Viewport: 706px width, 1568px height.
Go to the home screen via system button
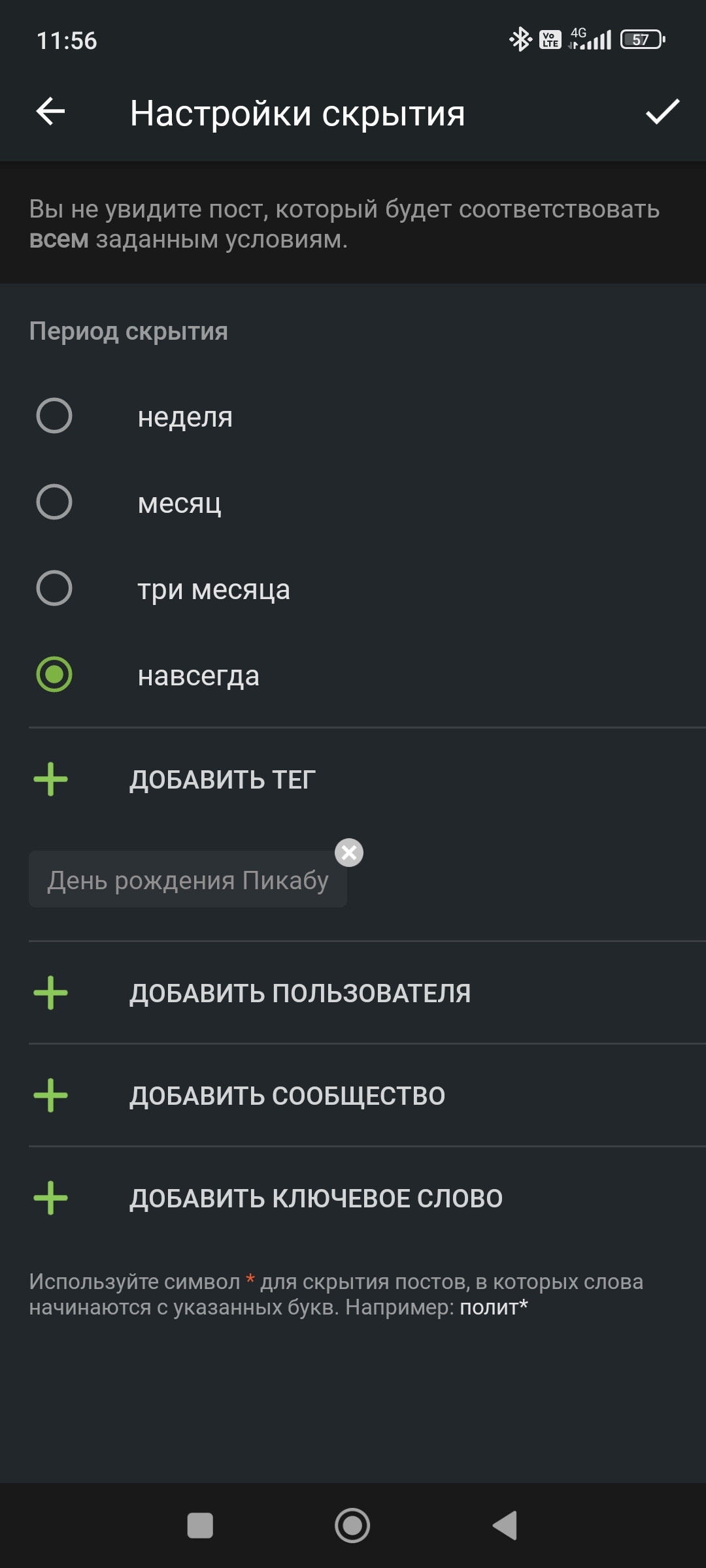point(352,1526)
